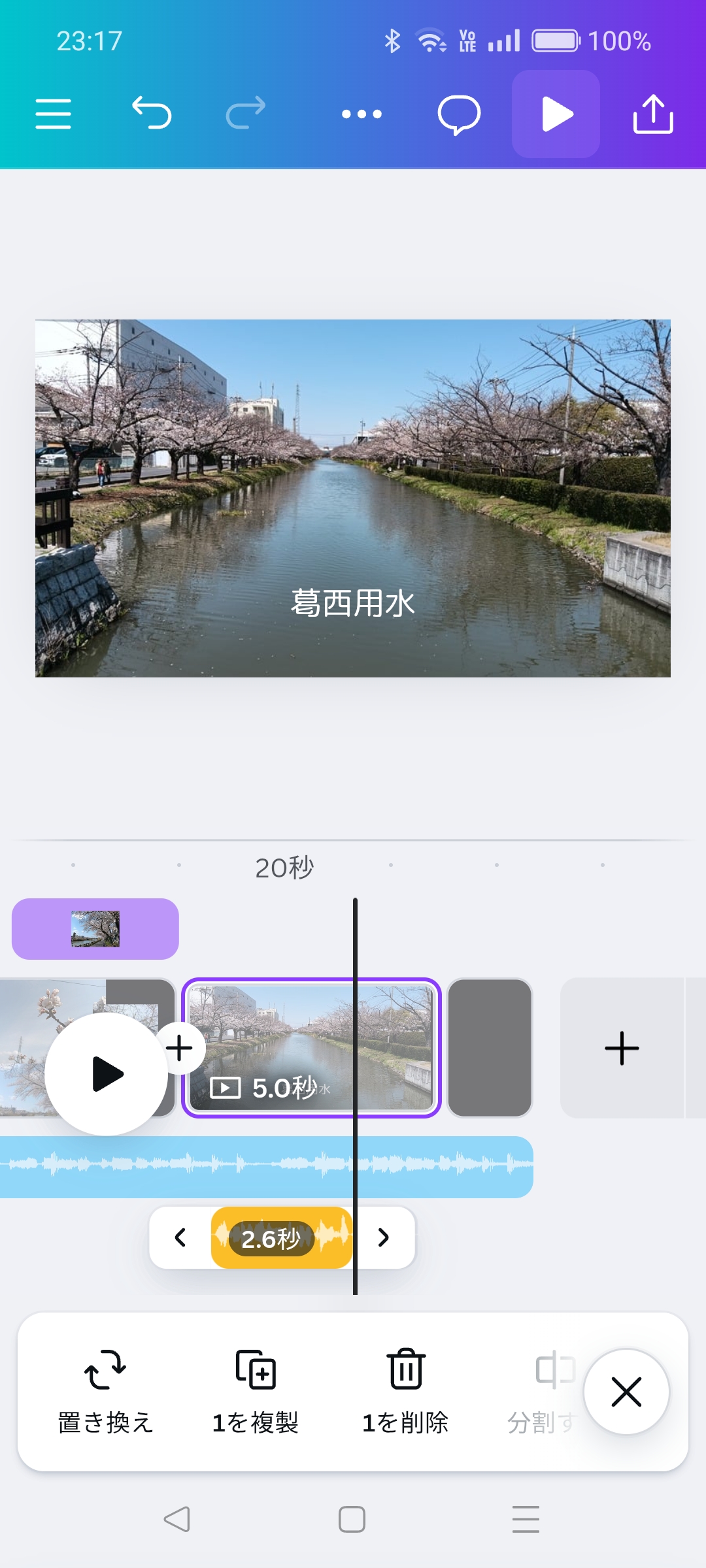The height and width of the screenshot is (1568, 706).
Task: Go to the next audio clip
Action: [x=384, y=1237]
